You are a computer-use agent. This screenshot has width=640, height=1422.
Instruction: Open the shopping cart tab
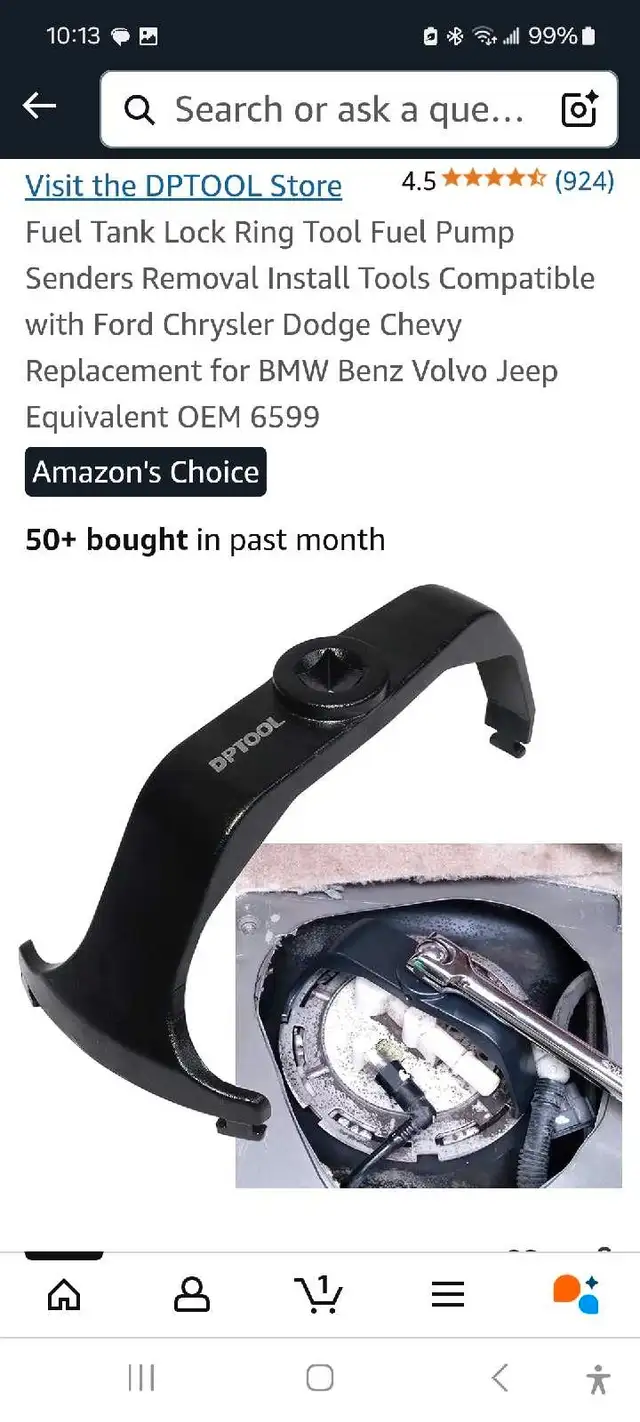tap(320, 1294)
